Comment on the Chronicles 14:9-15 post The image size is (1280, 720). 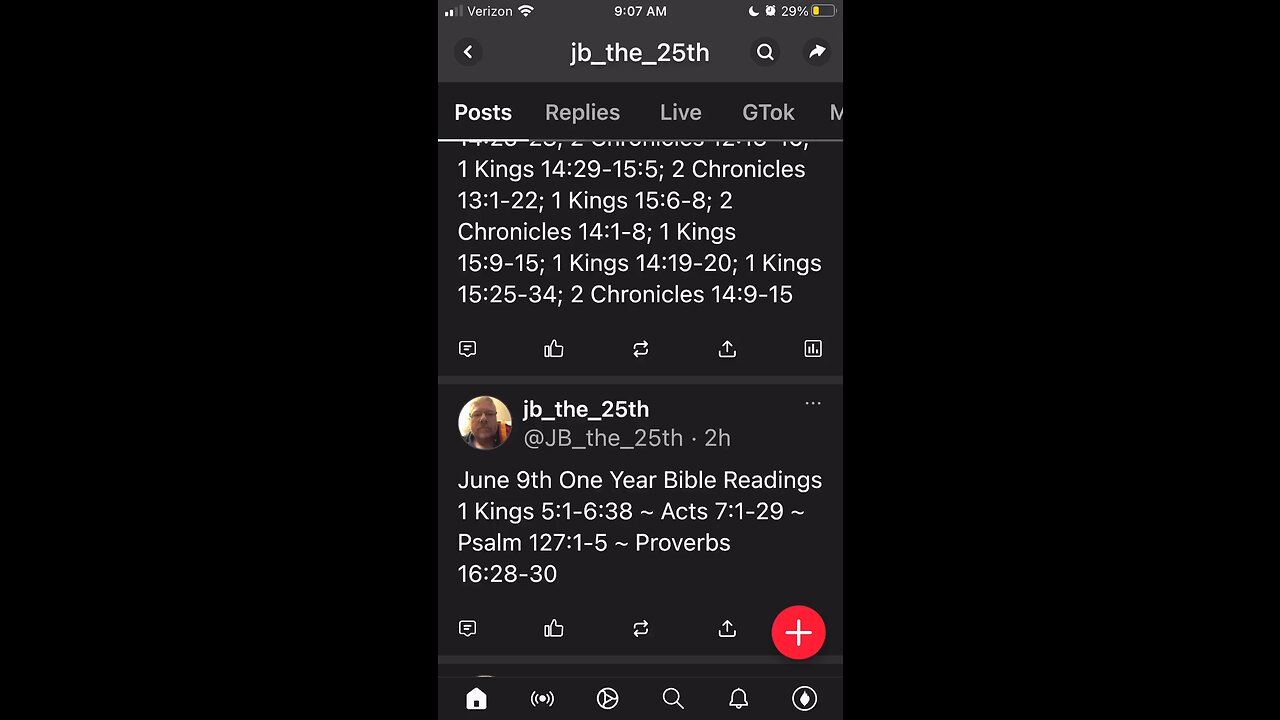[467, 349]
